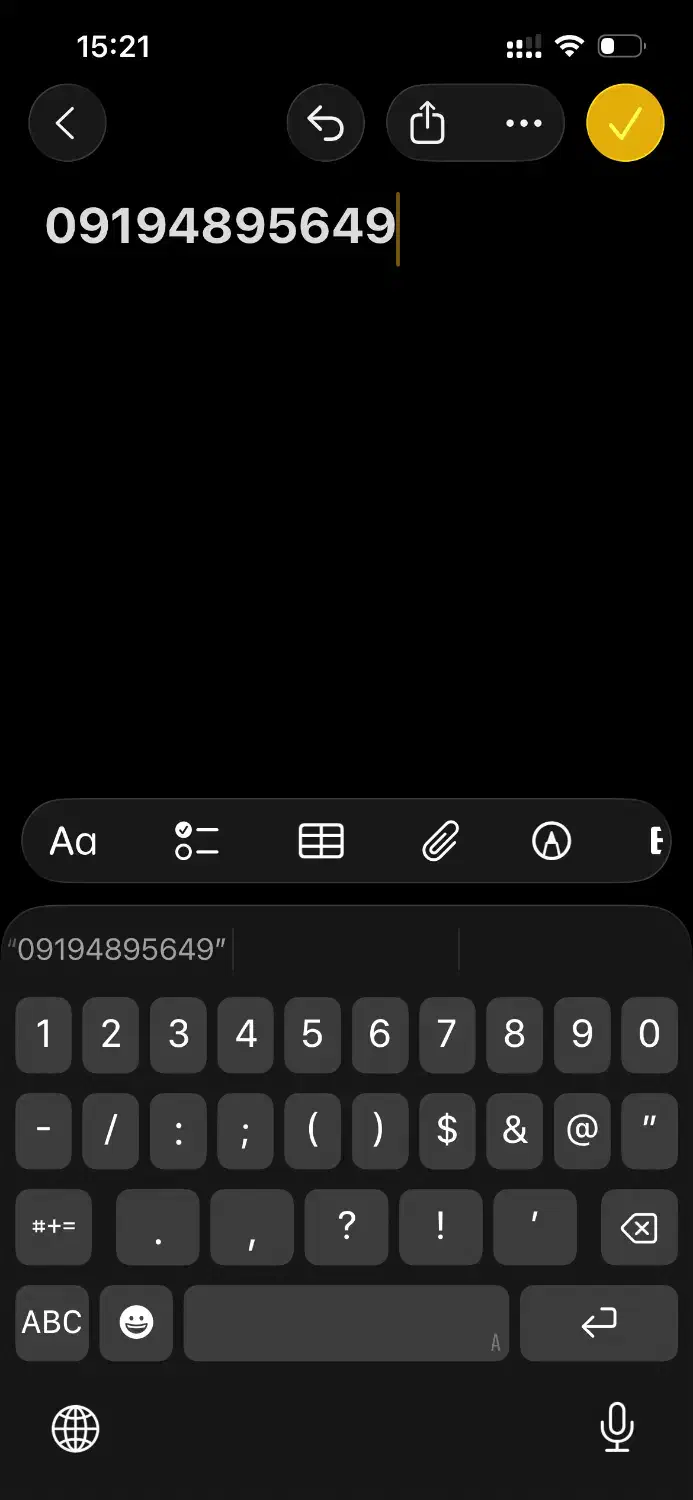Undo the last edit
The image size is (693, 1500).
click(x=325, y=123)
